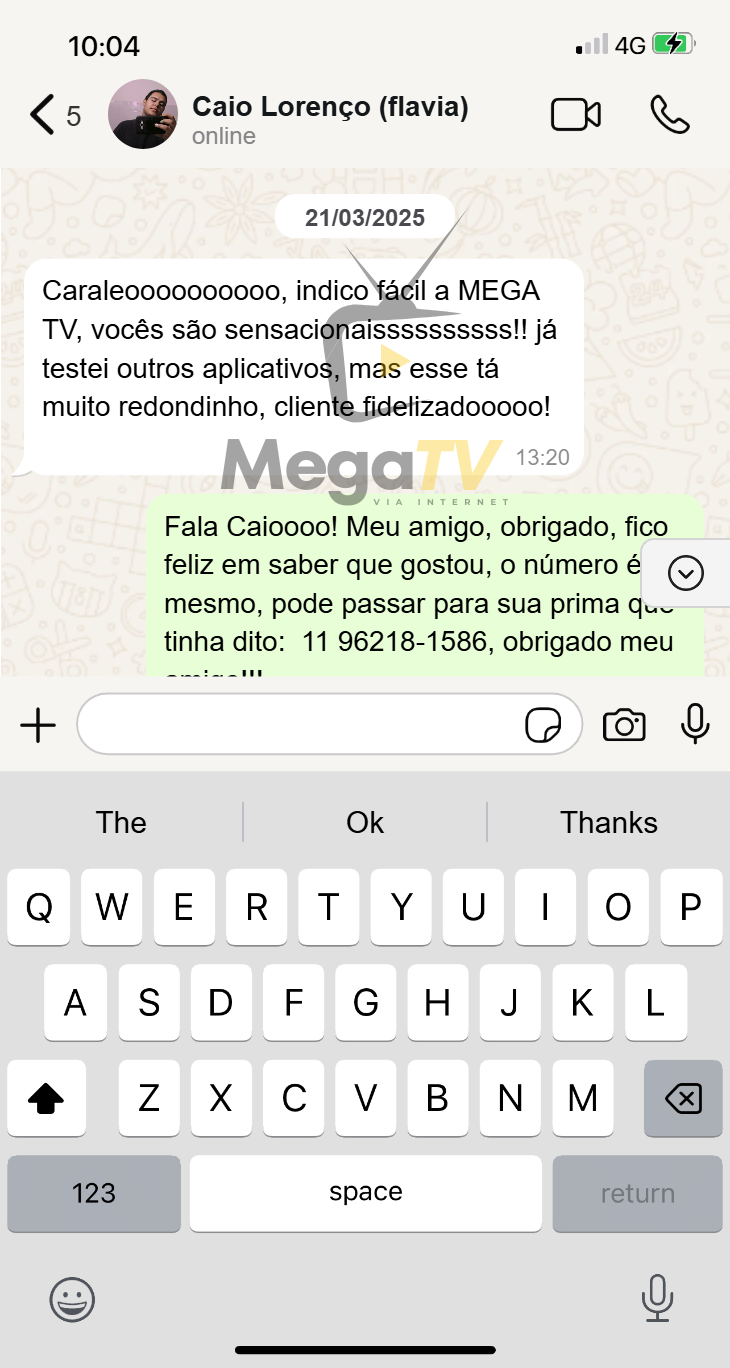Go back to the chat list
The width and height of the screenshot is (730, 1368).
[42, 115]
